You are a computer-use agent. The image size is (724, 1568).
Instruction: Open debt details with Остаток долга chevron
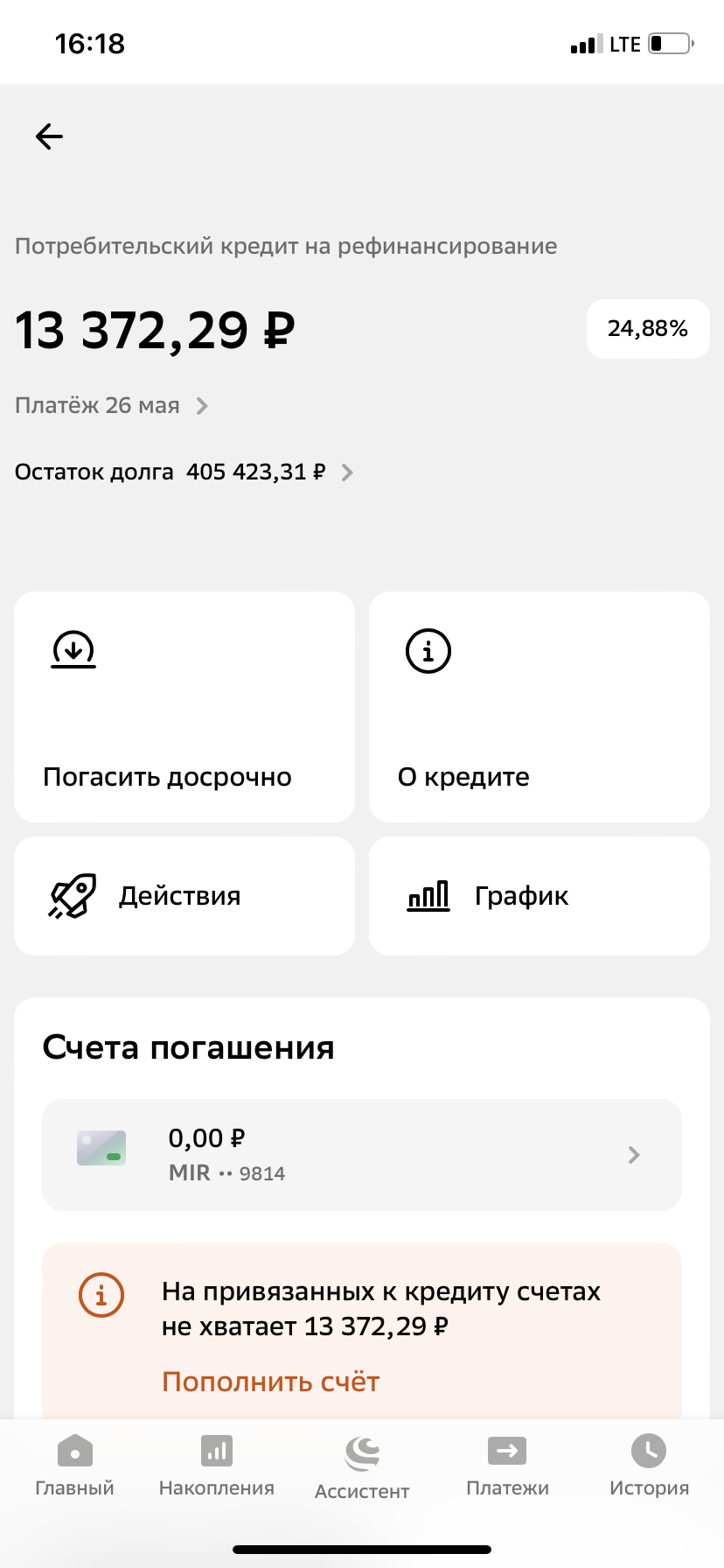click(347, 472)
